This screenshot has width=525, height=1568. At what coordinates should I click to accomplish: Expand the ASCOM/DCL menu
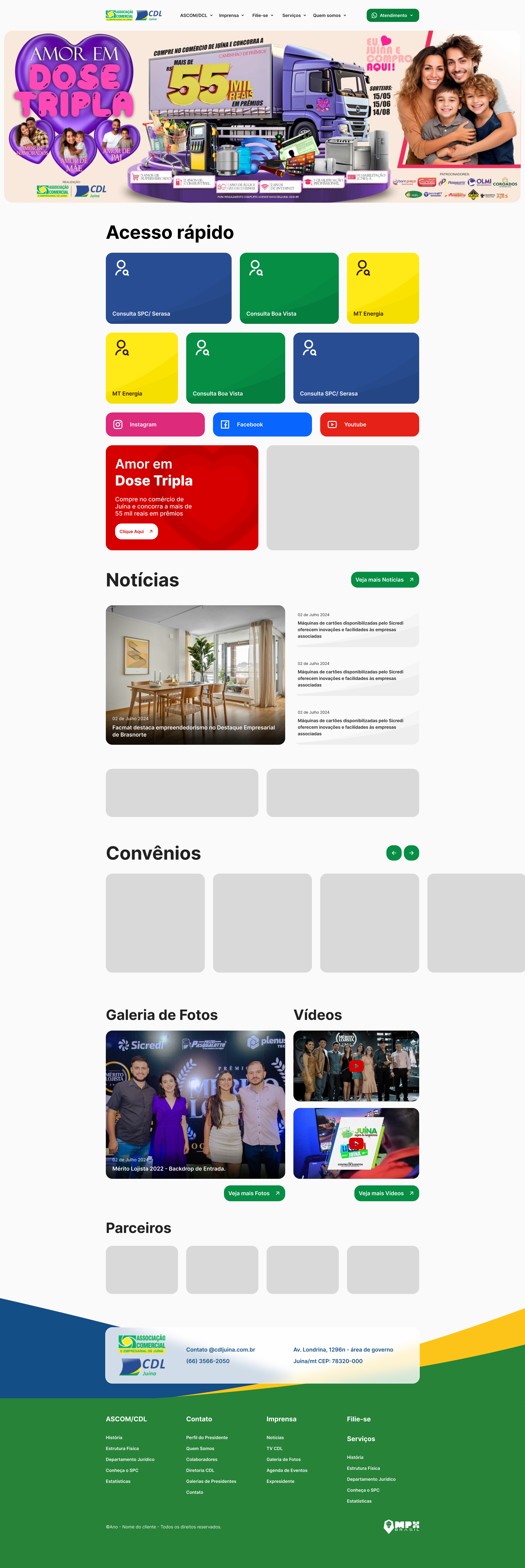tap(196, 15)
